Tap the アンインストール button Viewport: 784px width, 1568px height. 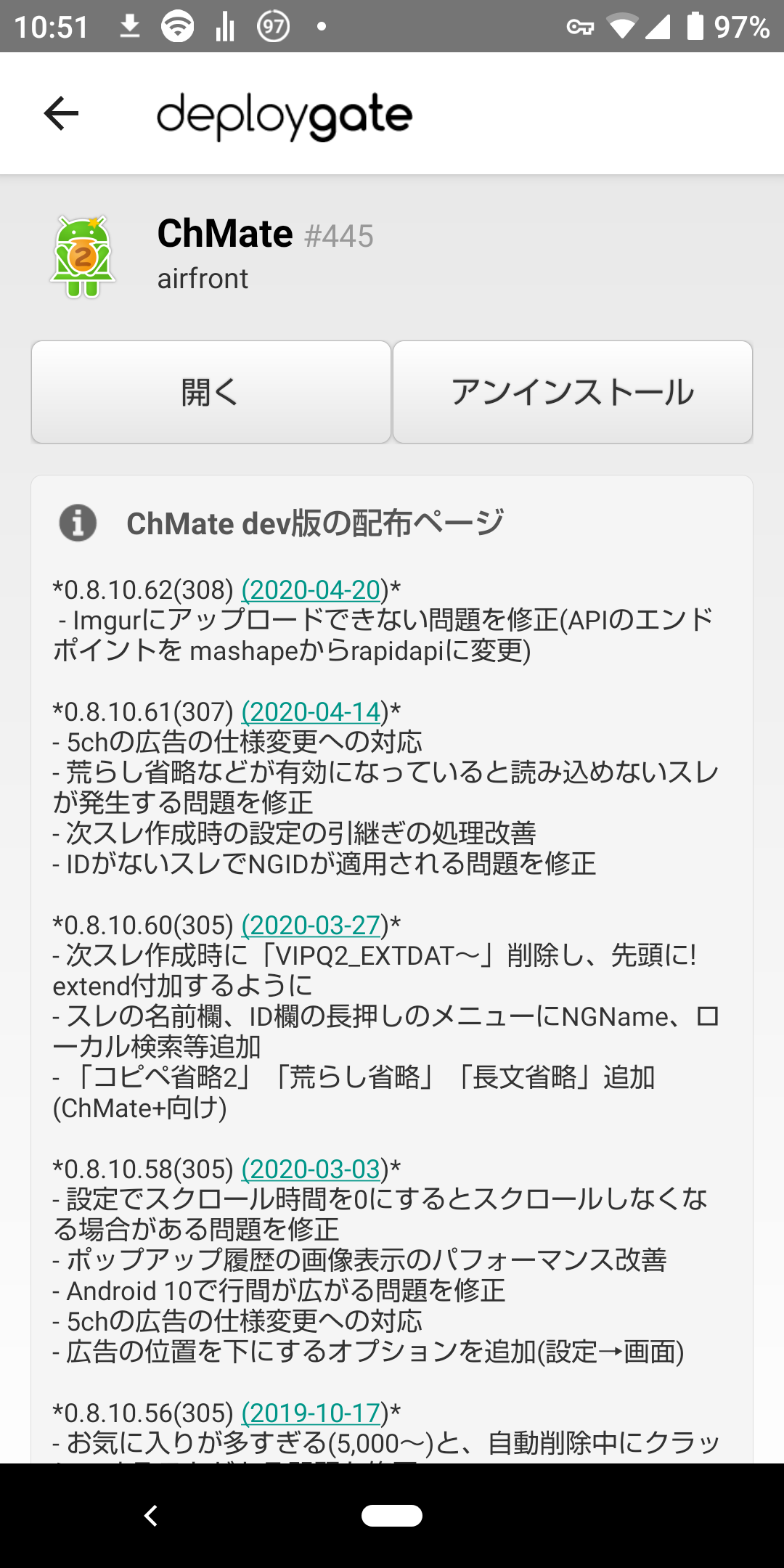point(573,392)
